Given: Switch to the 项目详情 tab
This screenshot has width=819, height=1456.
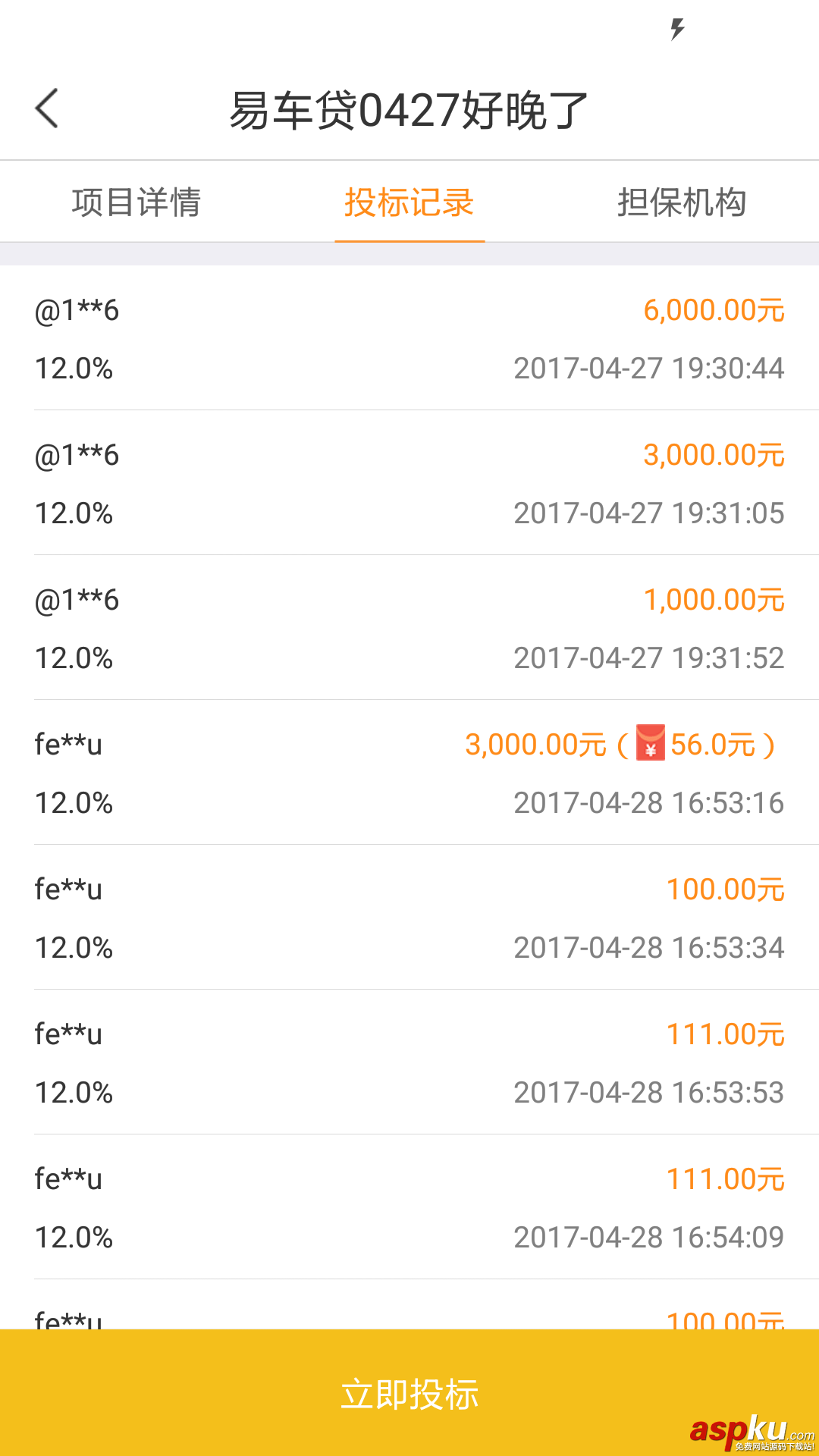Looking at the screenshot, I should (136, 202).
